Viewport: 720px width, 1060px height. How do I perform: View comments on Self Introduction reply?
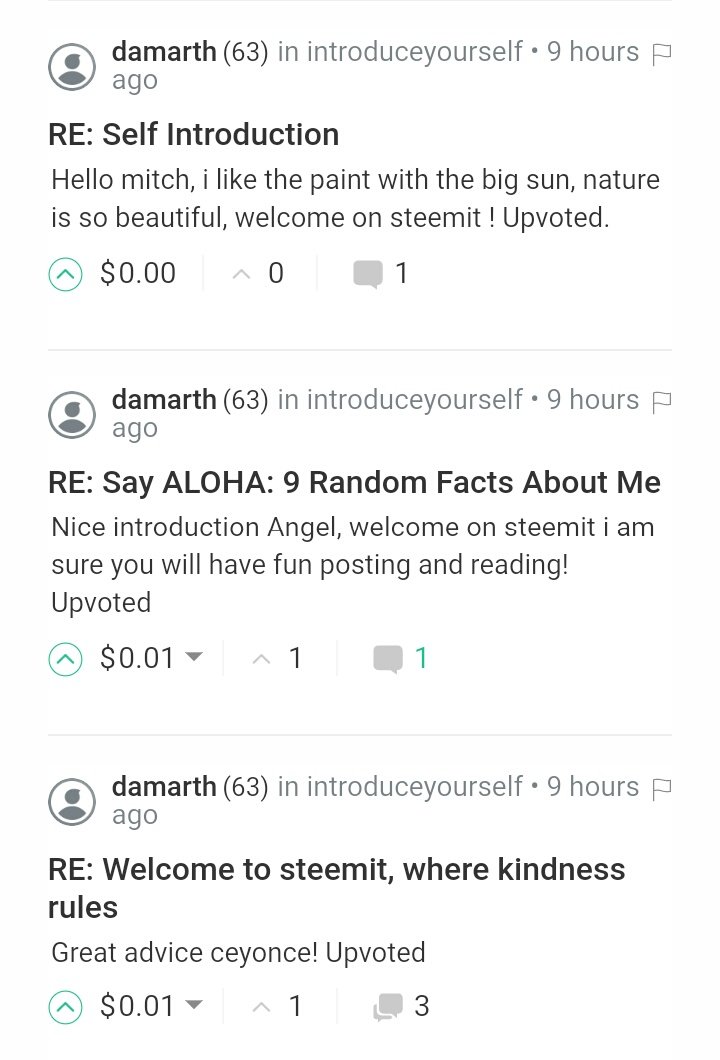(x=369, y=273)
